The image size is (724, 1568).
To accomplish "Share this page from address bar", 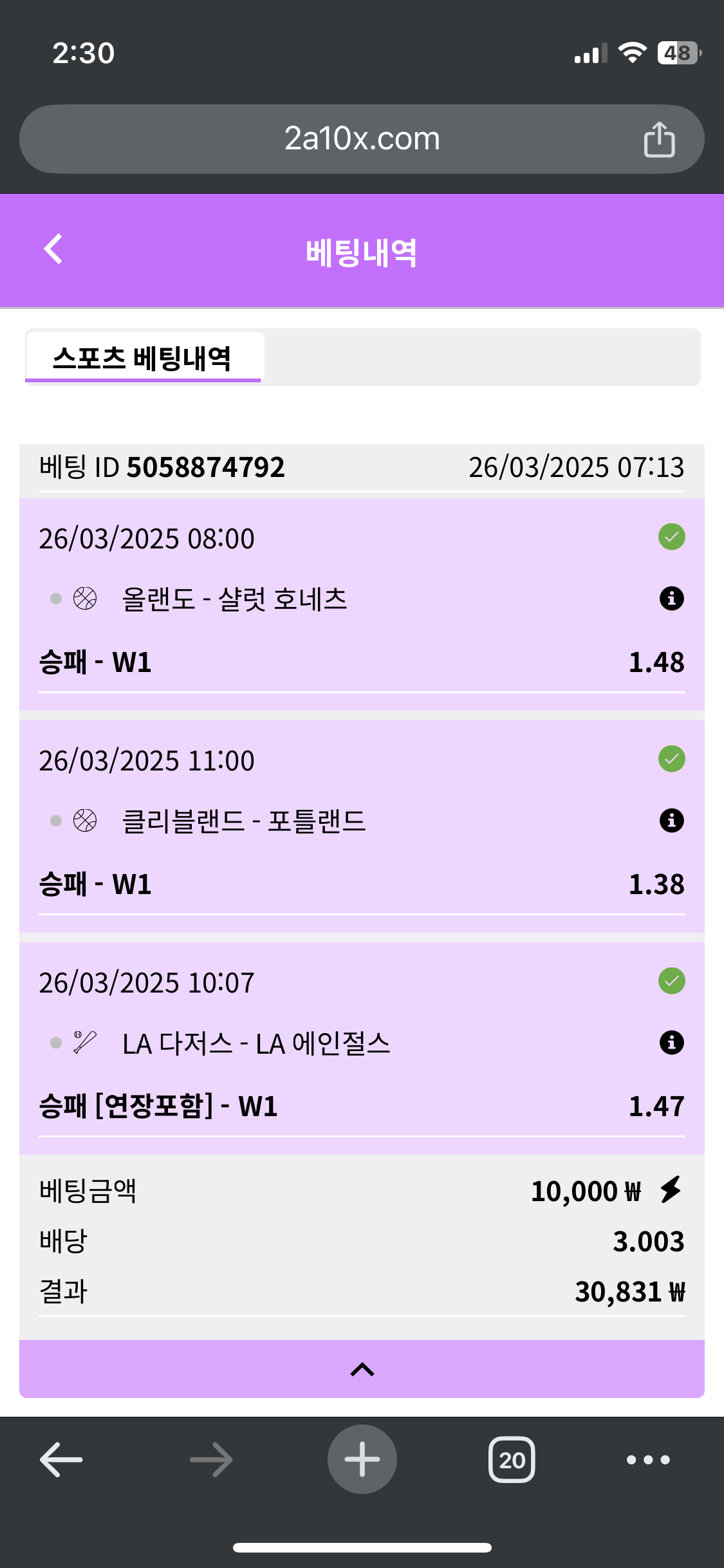I will [x=659, y=139].
